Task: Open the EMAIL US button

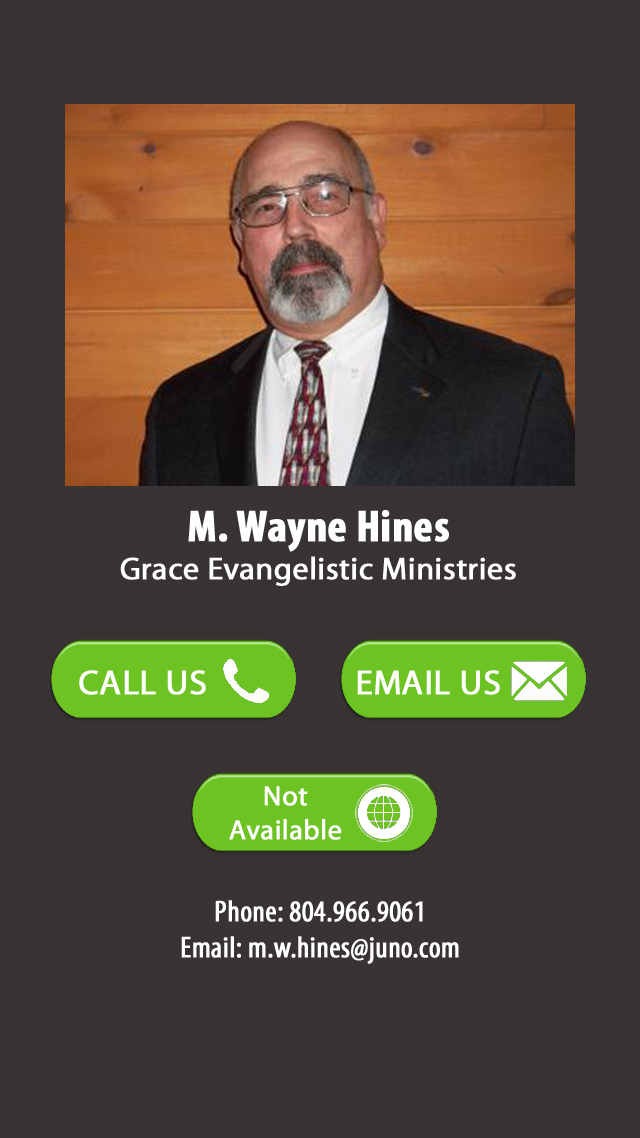Action: click(463, 681)
